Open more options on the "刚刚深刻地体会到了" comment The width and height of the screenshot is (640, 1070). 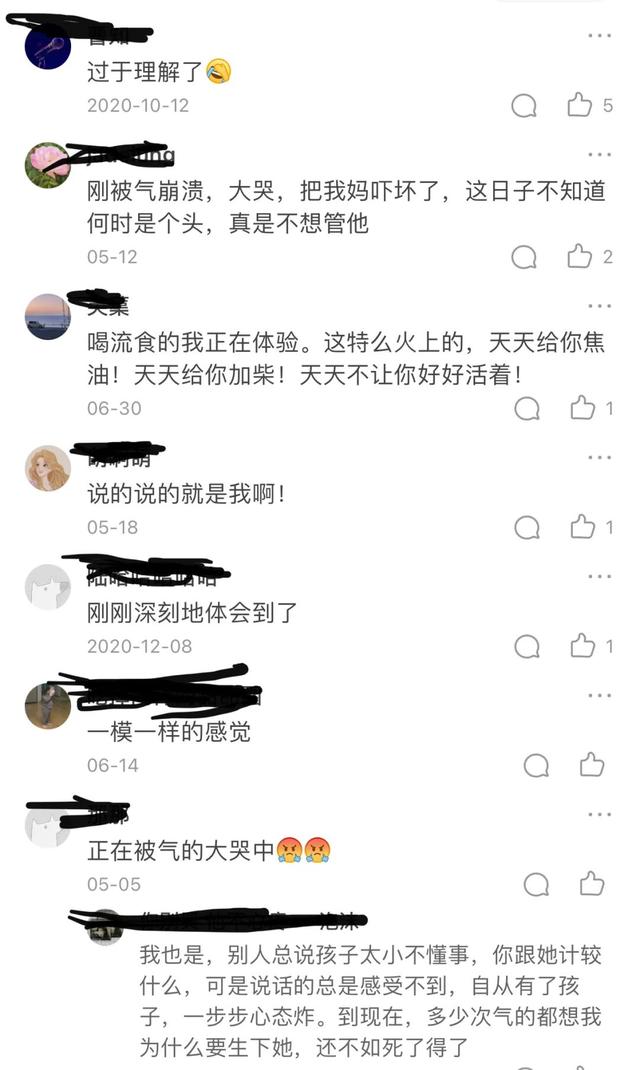[599, 577]
